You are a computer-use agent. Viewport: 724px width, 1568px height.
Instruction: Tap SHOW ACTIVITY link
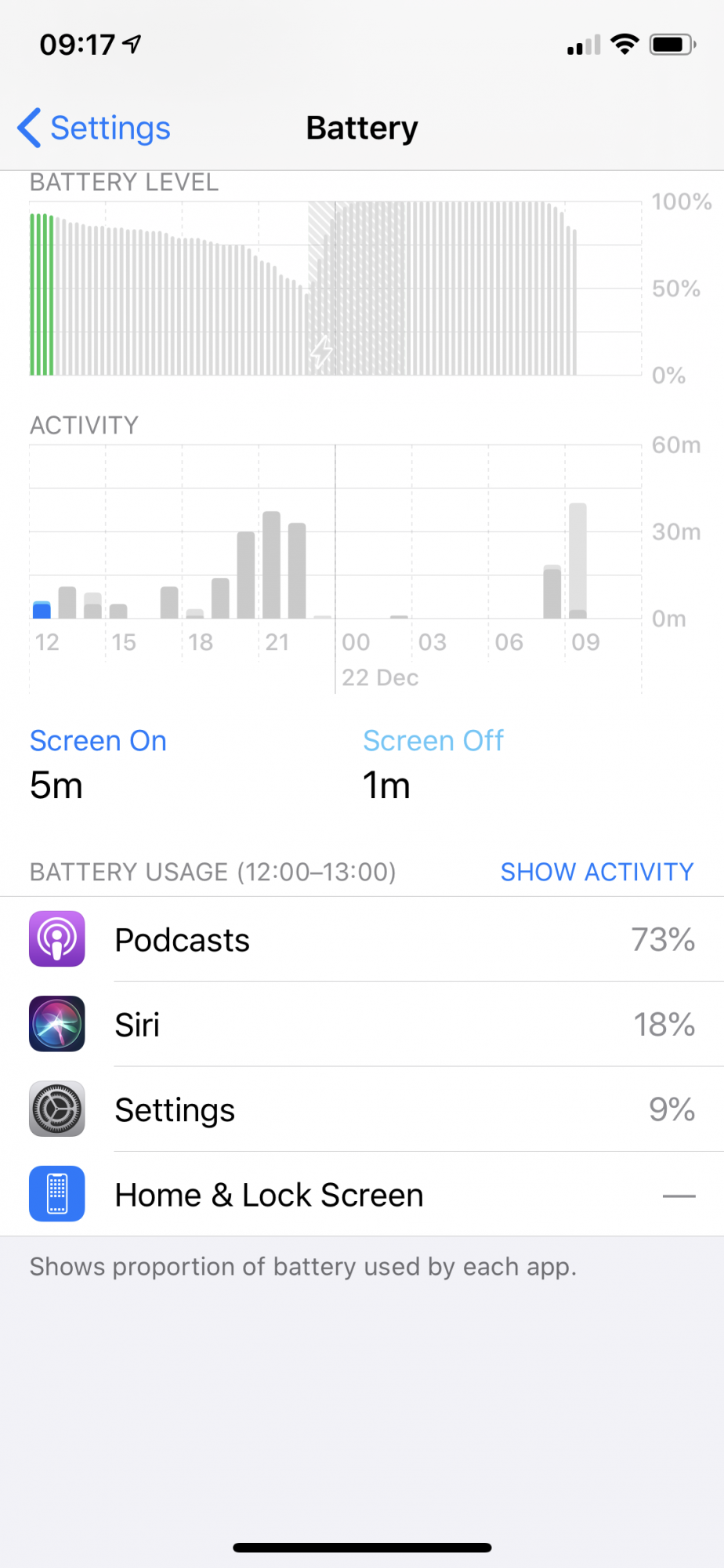(596, 872)
